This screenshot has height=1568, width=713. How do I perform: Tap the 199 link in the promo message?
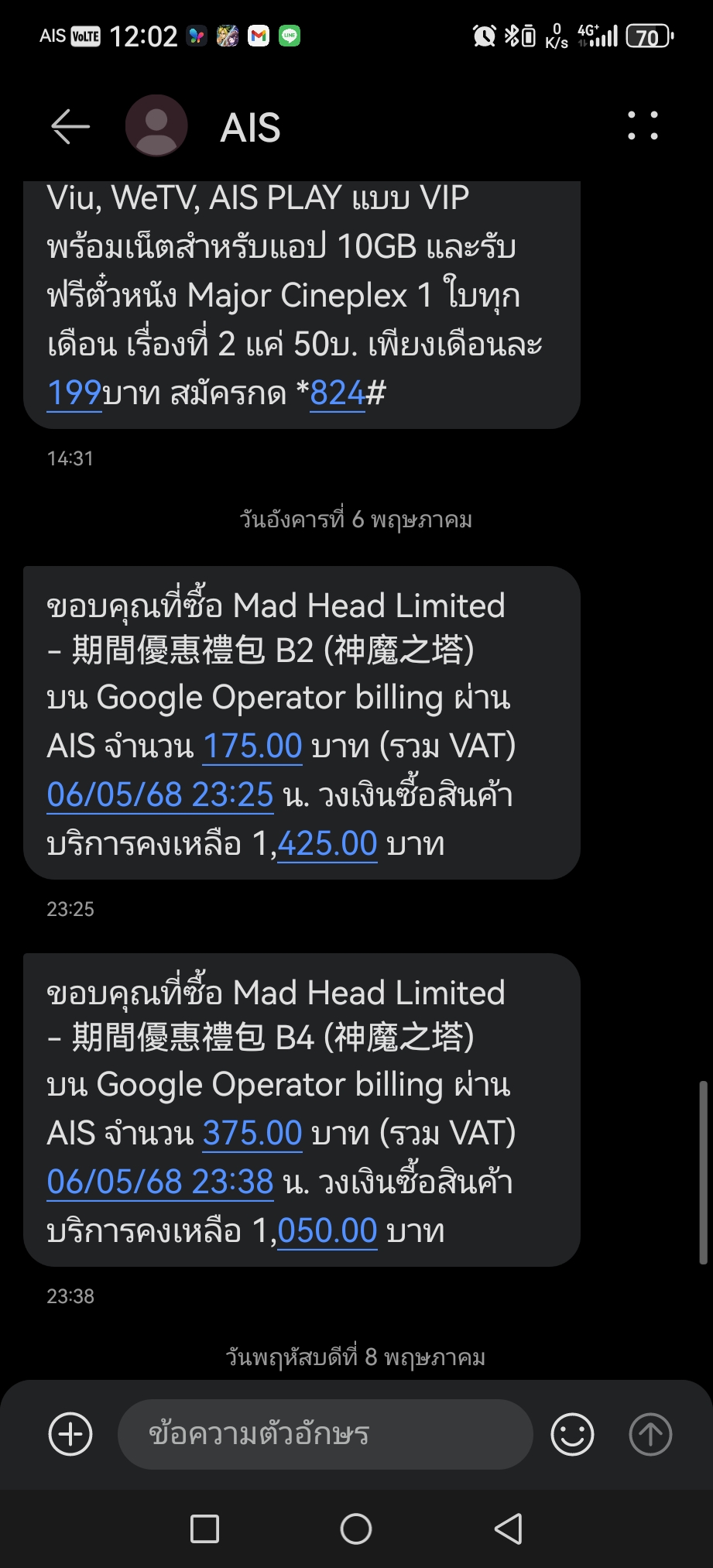(74, 393)
